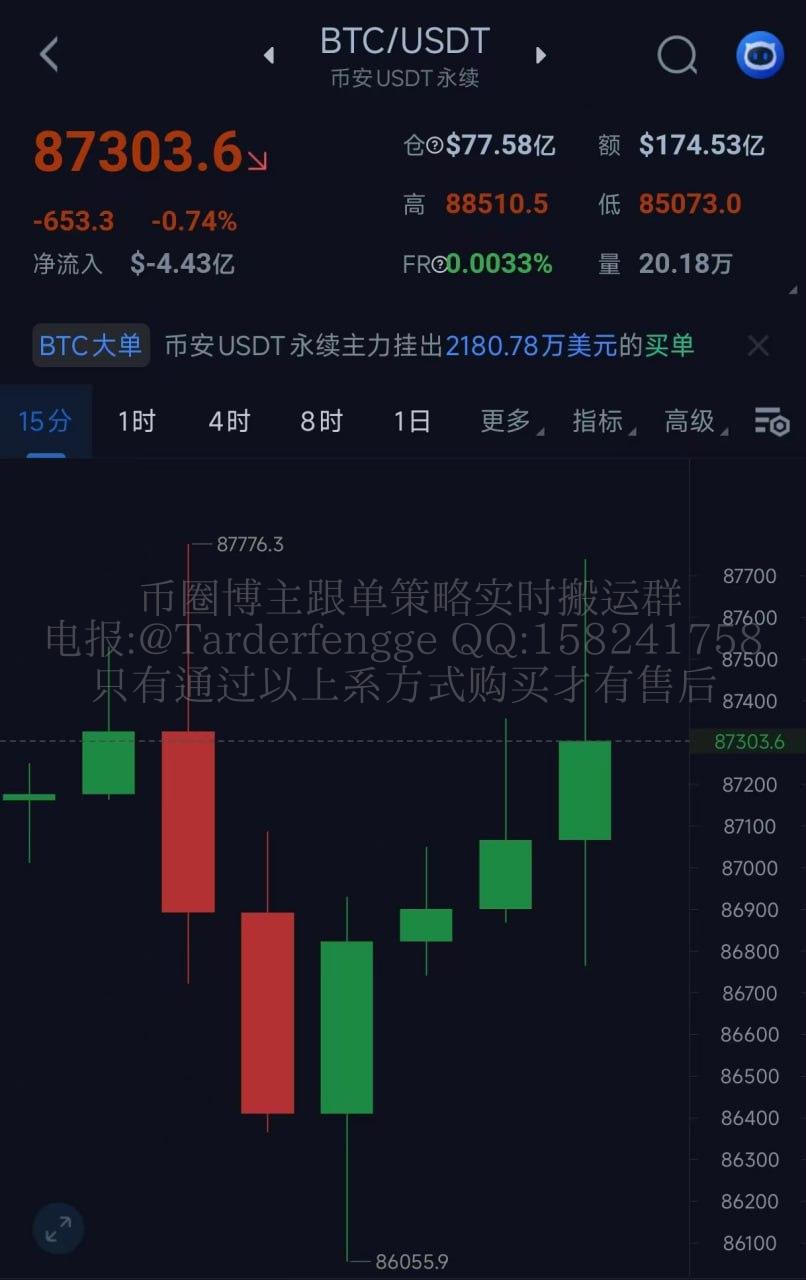The image size is (806, 1280).
Task: Dismiss the BTC大单 alert banner
Action: (759, 346)
